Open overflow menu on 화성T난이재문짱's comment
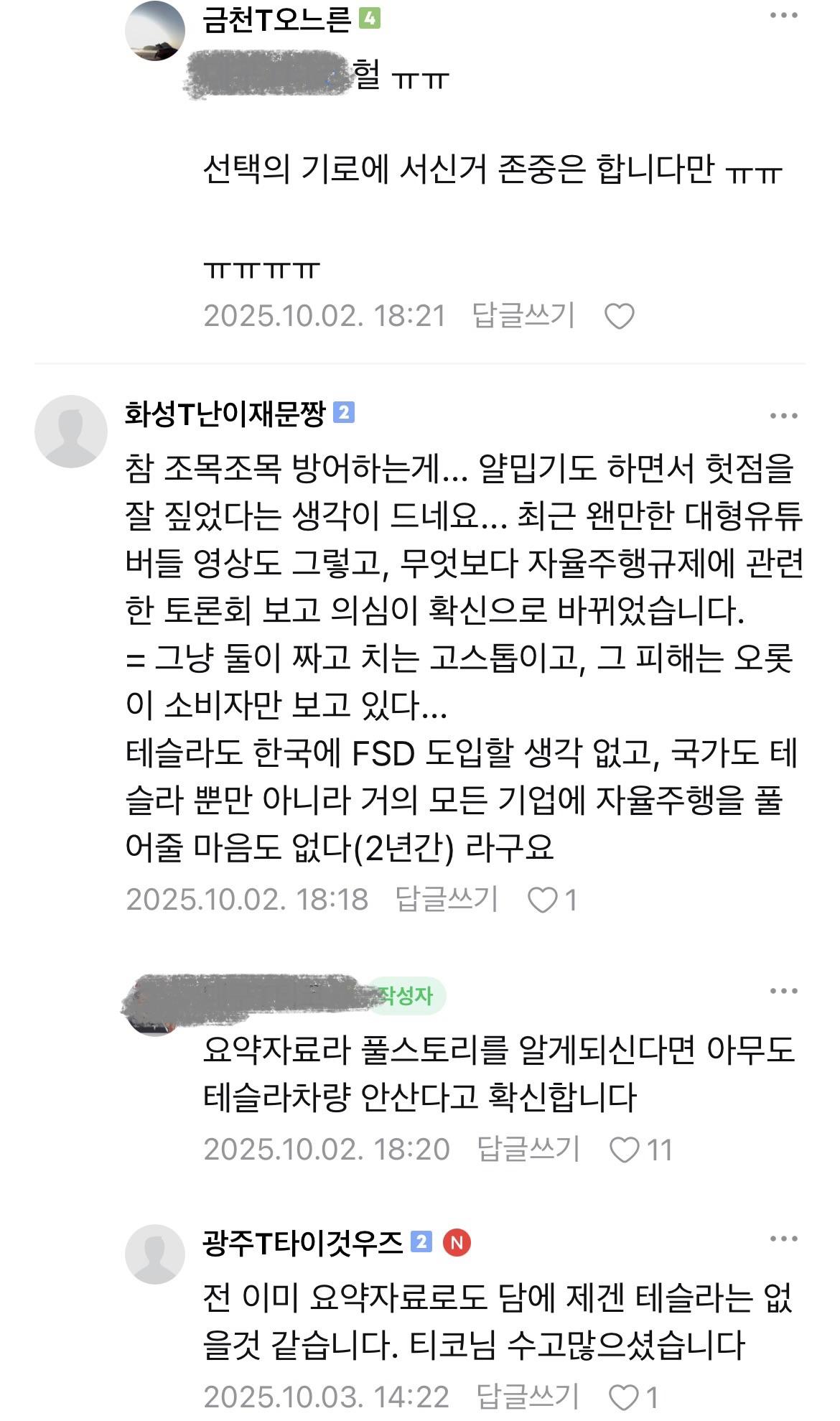Image resolution: width=840 pixels, height=1421 pixels. (x=783, y=416)
